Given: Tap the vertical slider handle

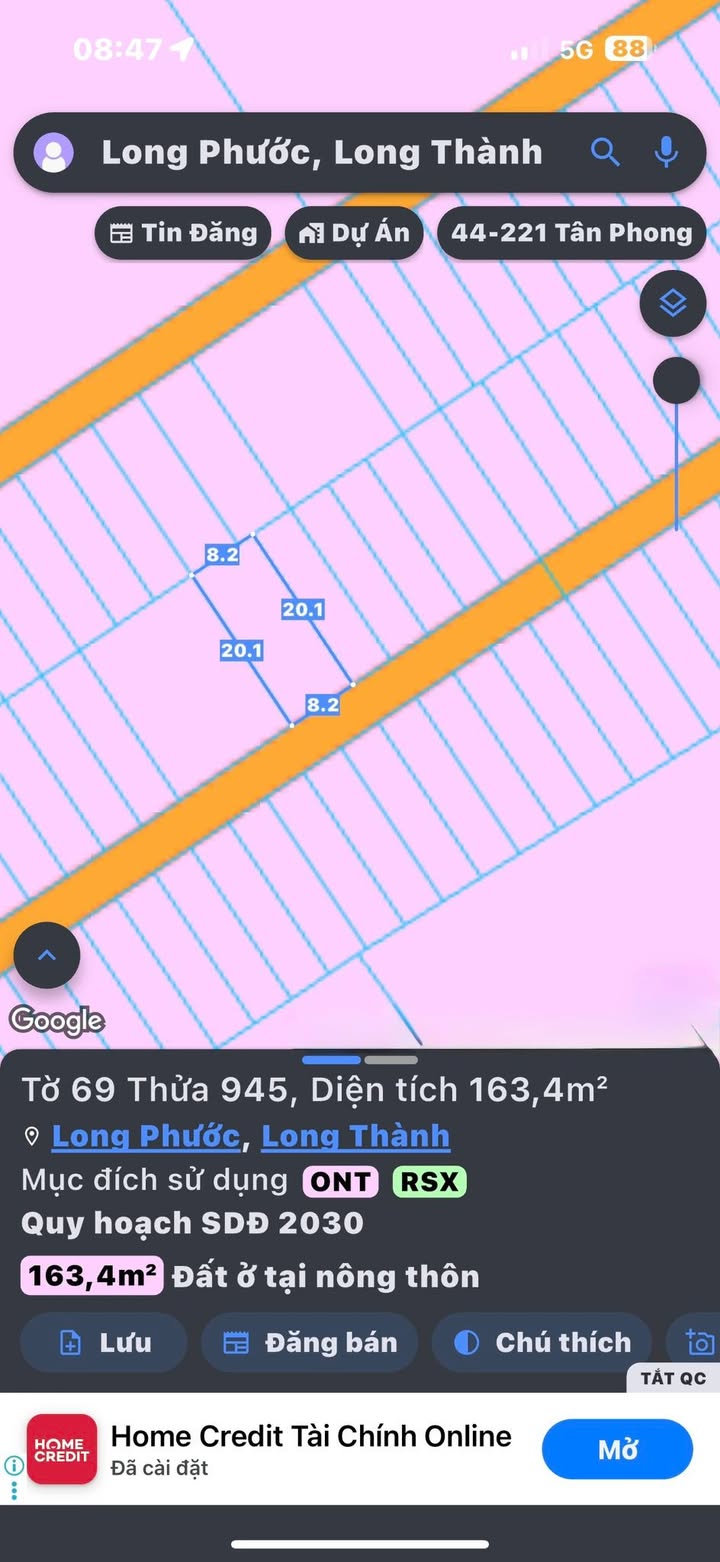Looking at the screenshot, I should click(677, 381).
